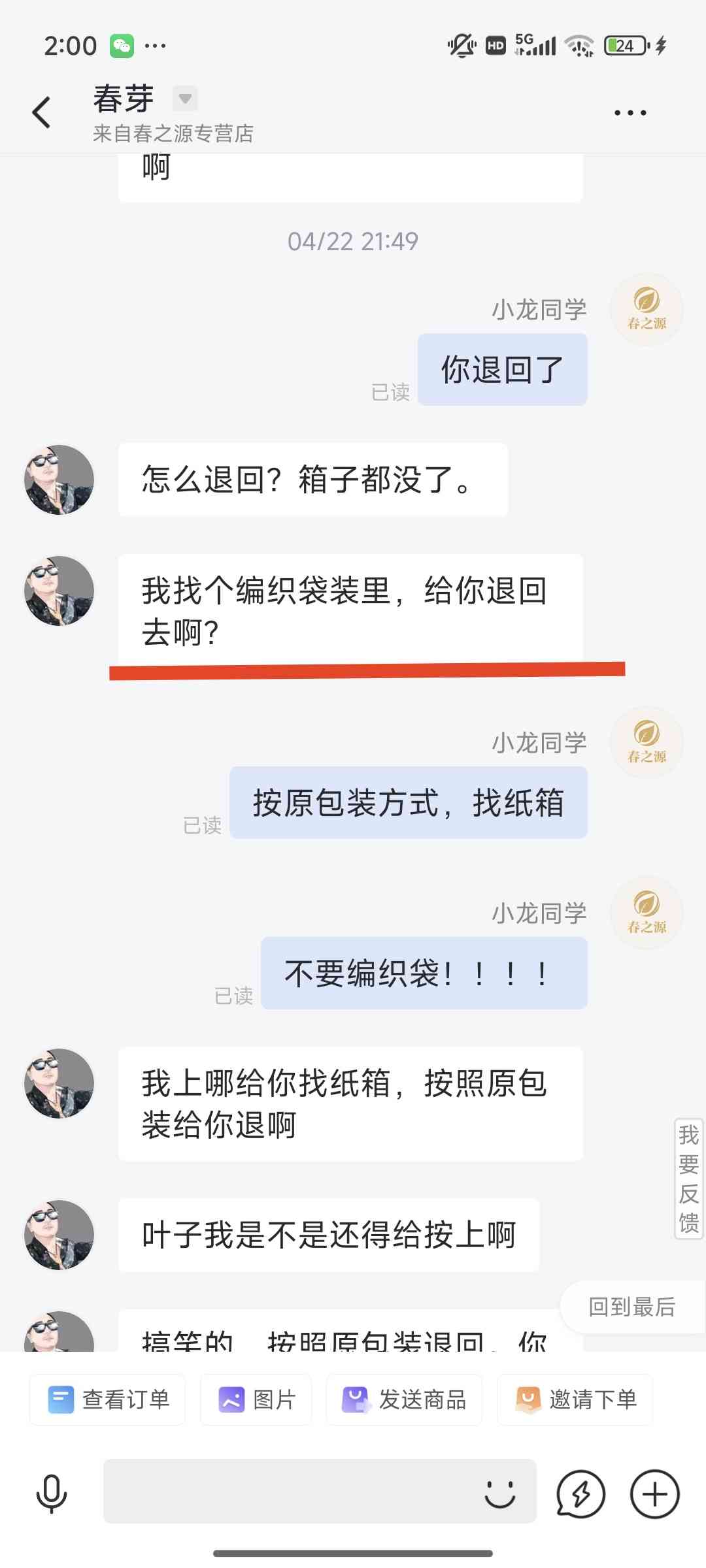Viewport: 706px width, 1568px height.
Task: Open the three-dot overflow menu
Action: click(630, 112)
